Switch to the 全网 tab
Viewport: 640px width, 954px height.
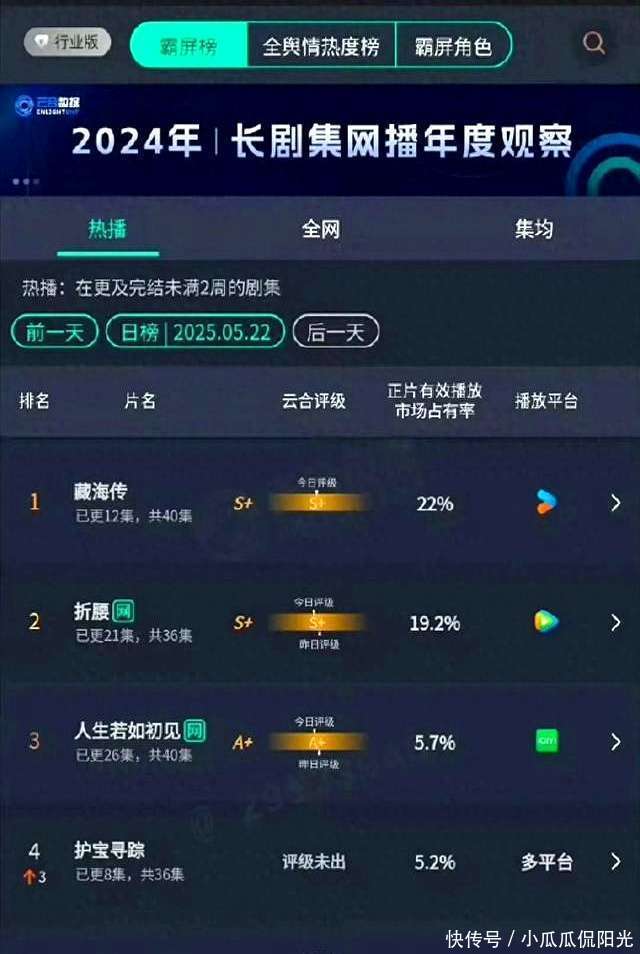pos(321,229)
